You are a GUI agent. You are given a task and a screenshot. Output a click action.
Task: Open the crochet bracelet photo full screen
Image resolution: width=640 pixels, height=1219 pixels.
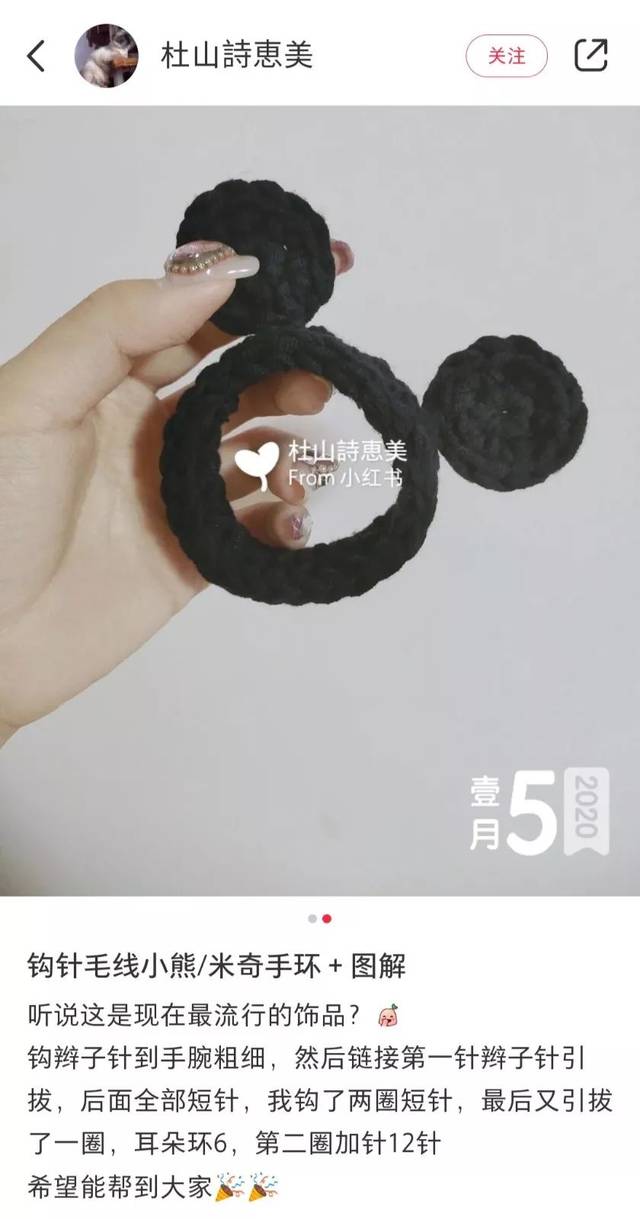pos(320,500)
